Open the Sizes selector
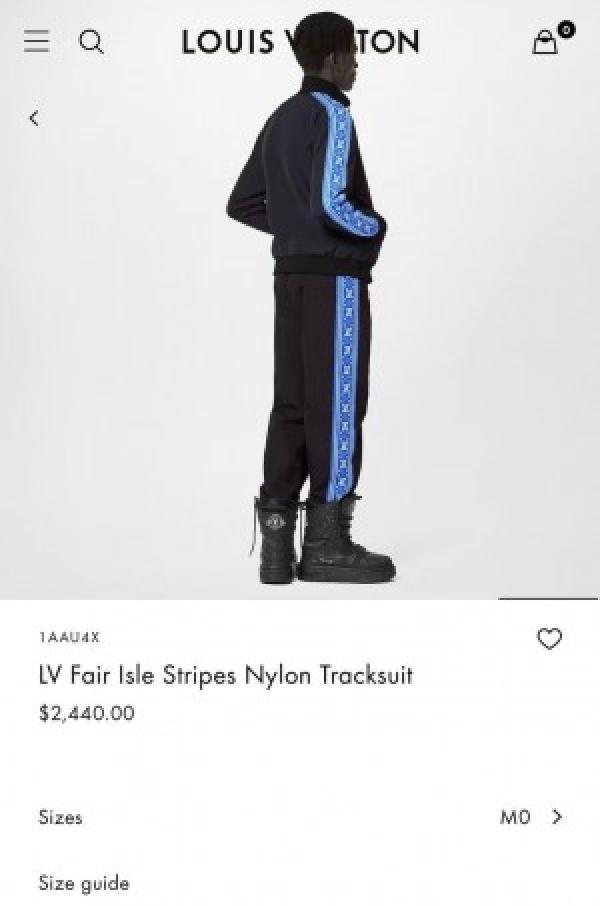This screenshot has width=600, height=906. point(300,817)
